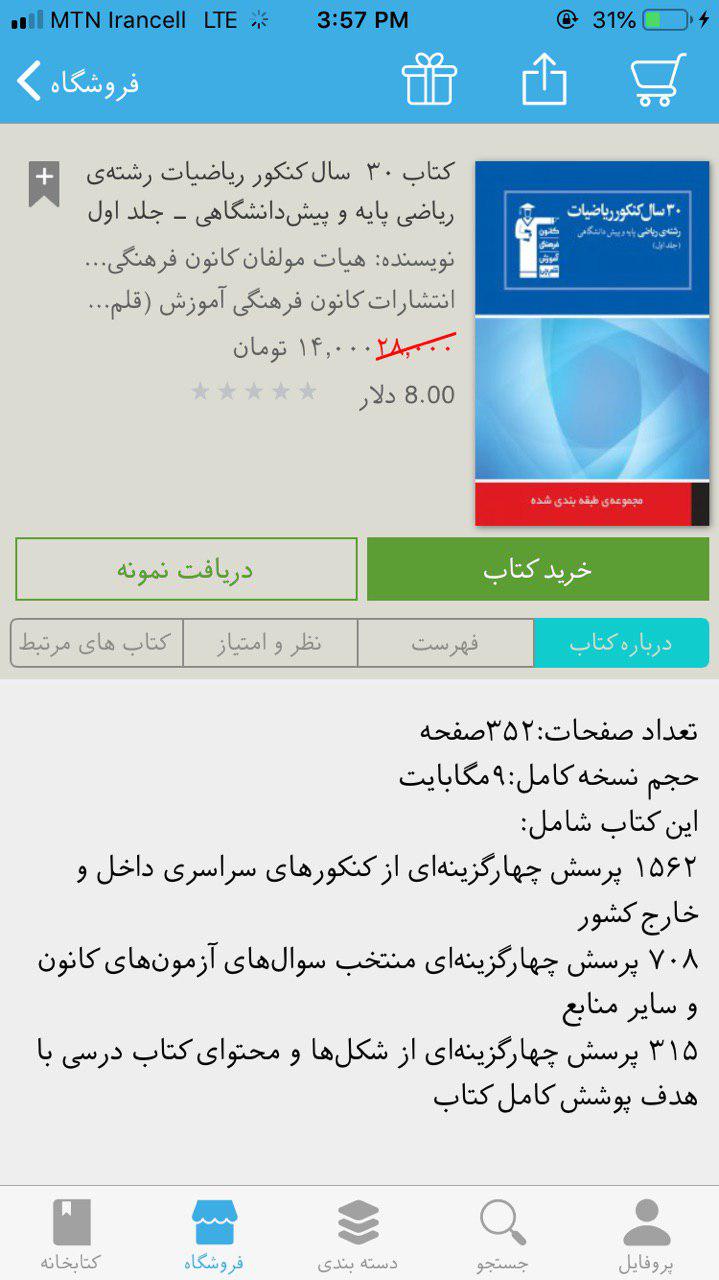Switch to the فهرست tab
719x1280 pixels.
[x=446, y=643]
